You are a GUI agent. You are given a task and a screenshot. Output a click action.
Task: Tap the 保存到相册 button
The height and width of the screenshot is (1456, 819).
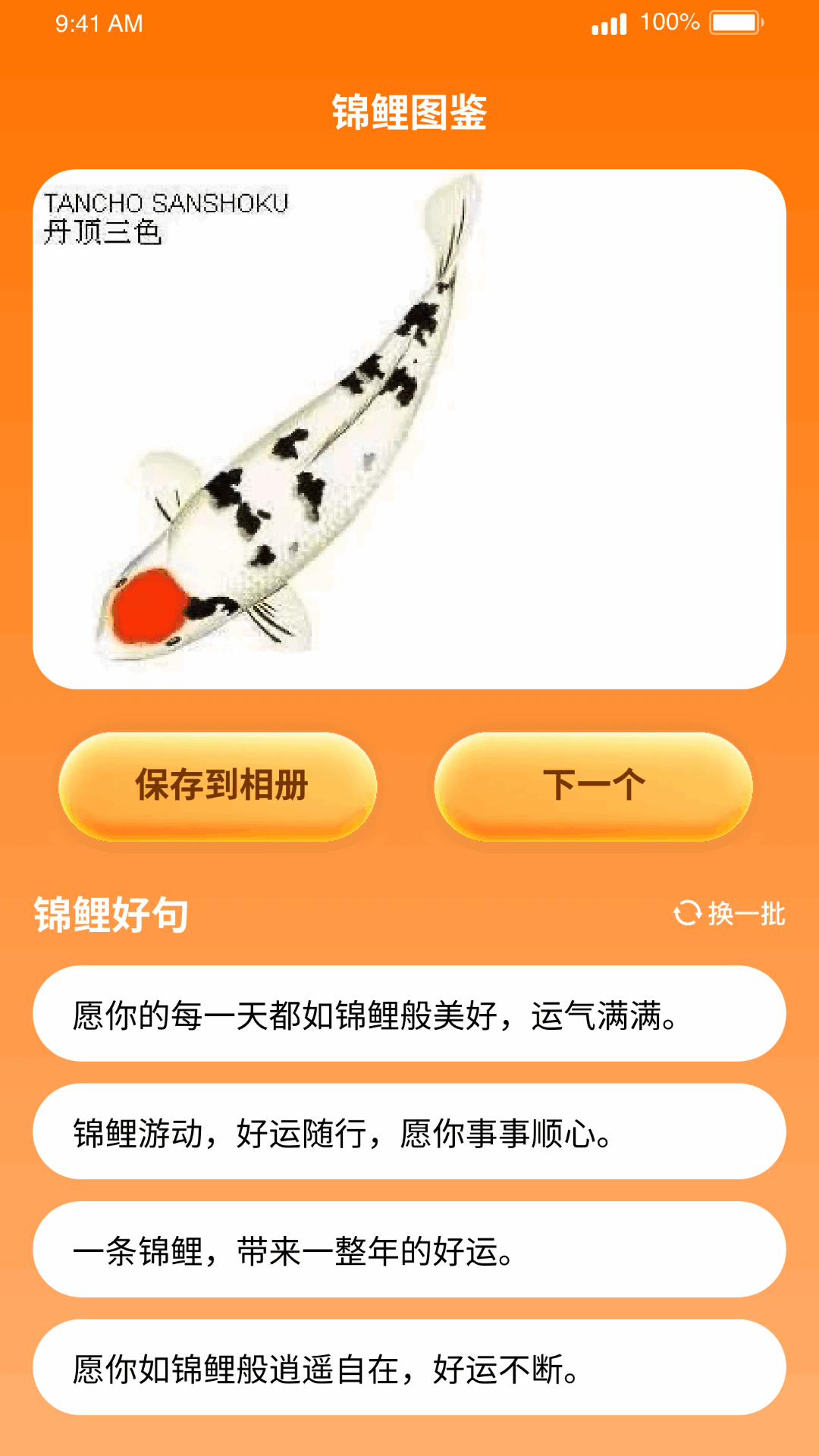tap(218, 786)
